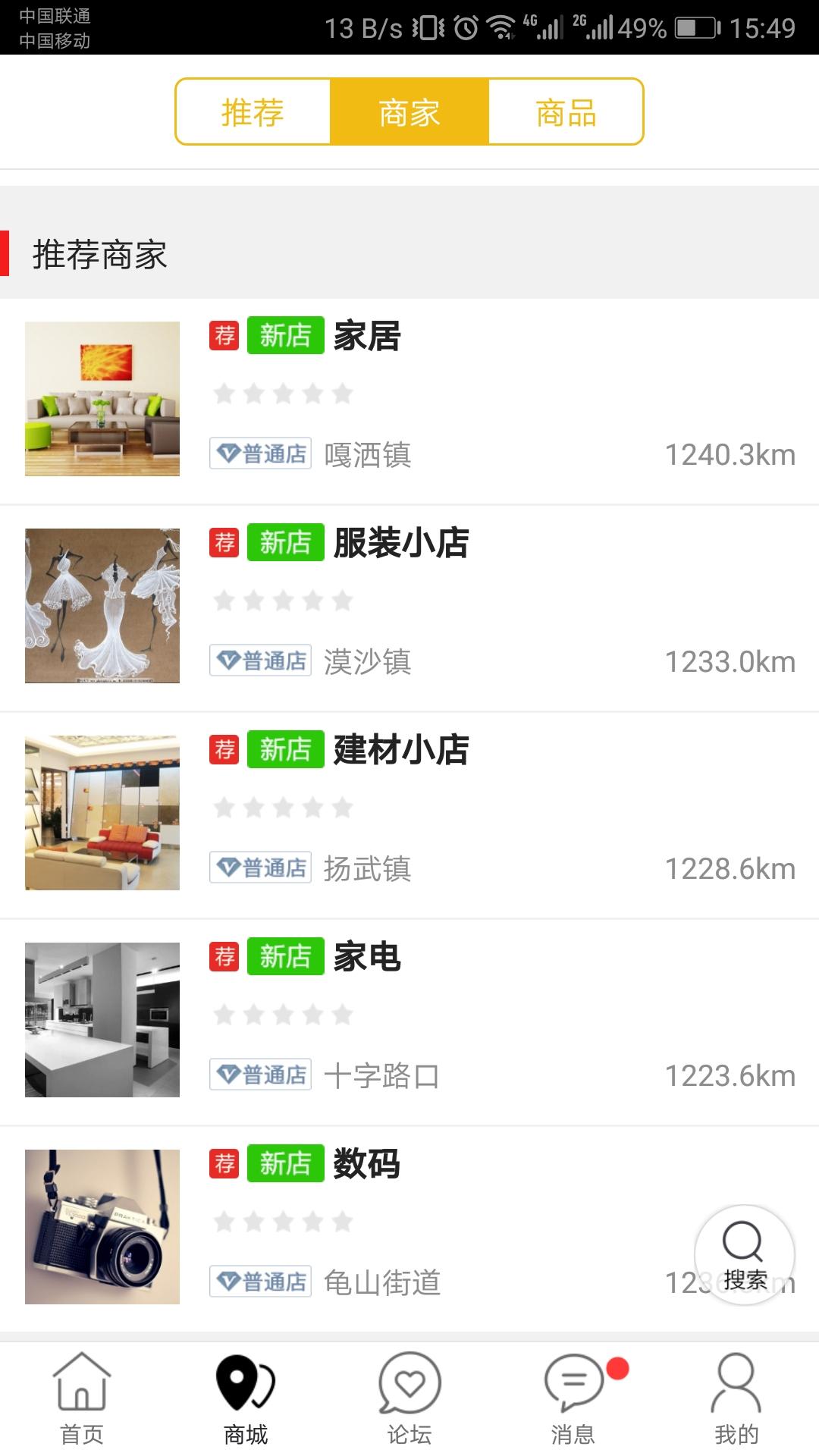Switch to the 商品 tab

point(566,112)
